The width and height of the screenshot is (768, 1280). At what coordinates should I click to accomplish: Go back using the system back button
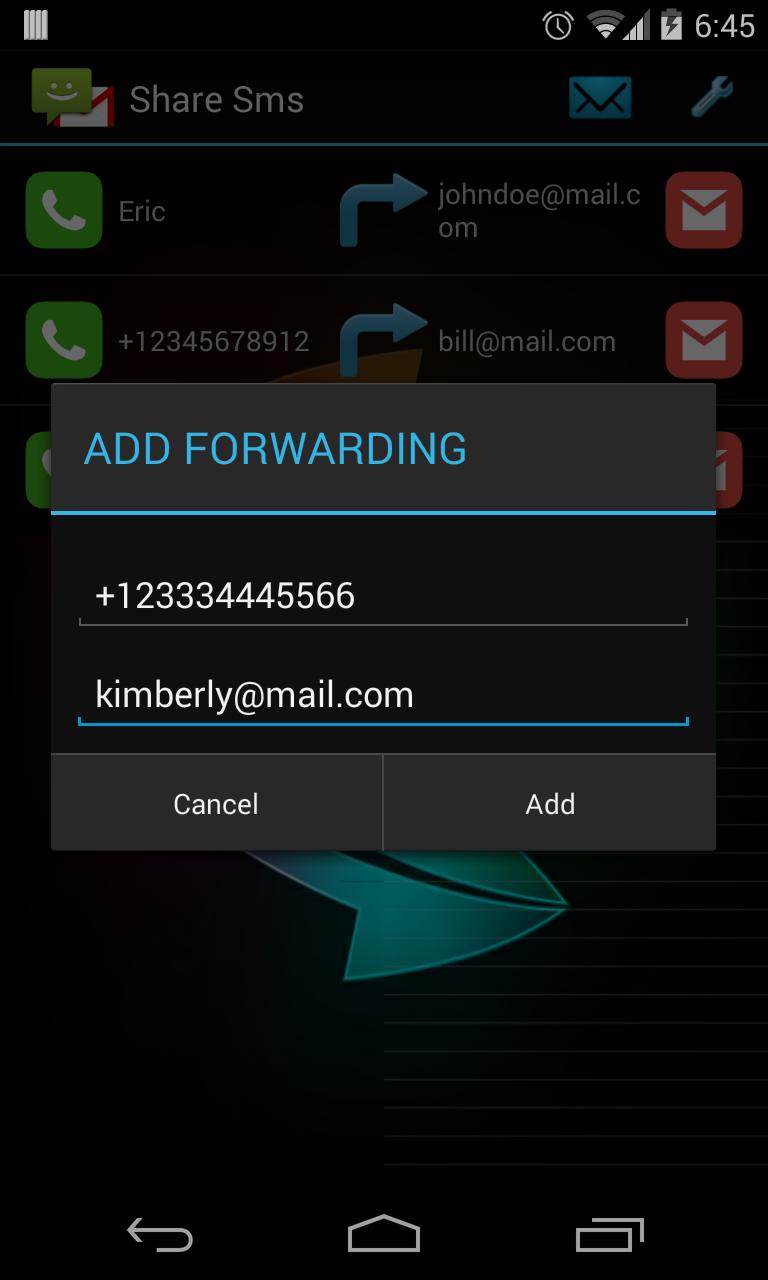(160, 1235)
